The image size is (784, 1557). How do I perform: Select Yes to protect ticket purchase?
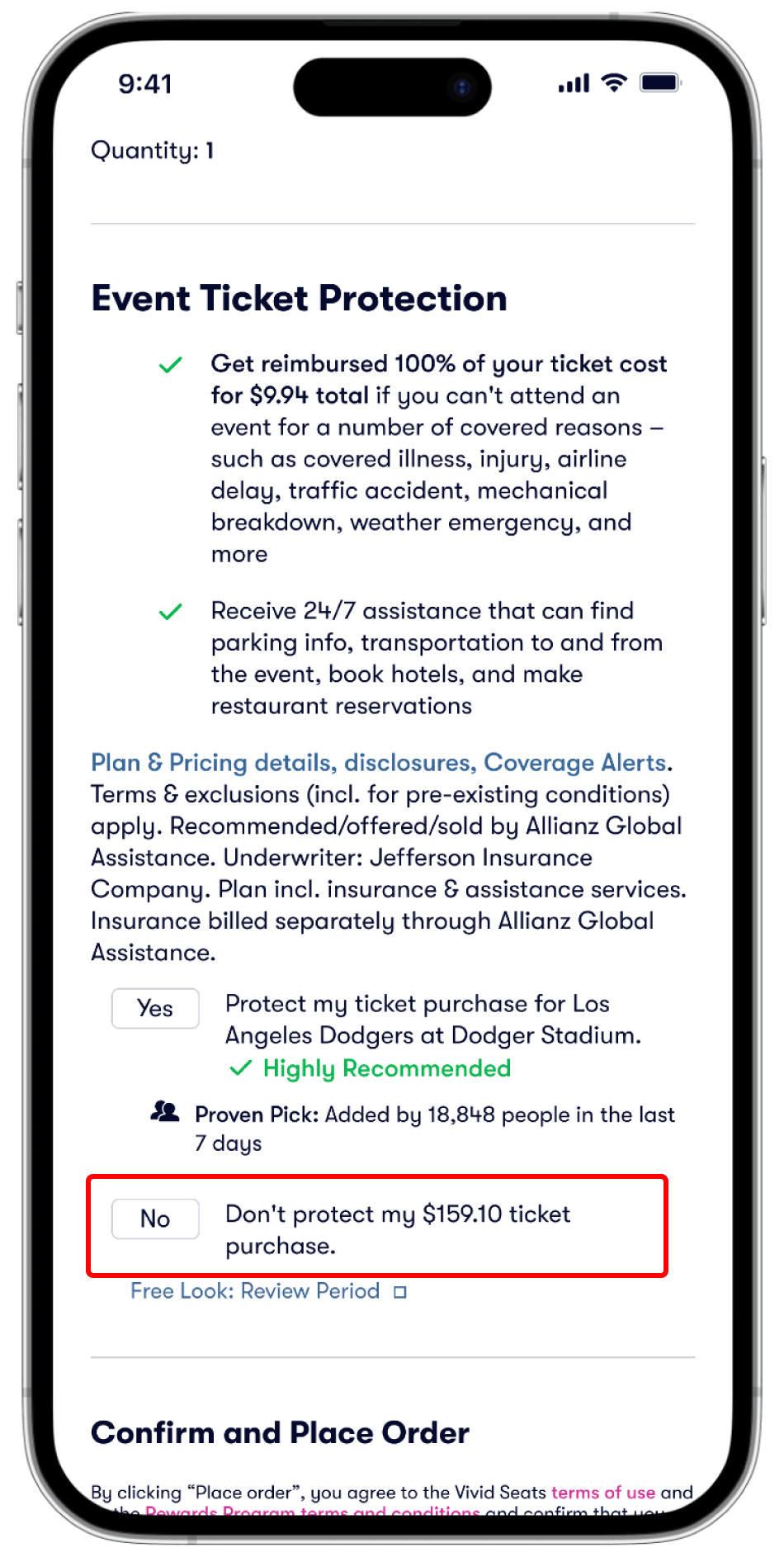coord(155,1008)
